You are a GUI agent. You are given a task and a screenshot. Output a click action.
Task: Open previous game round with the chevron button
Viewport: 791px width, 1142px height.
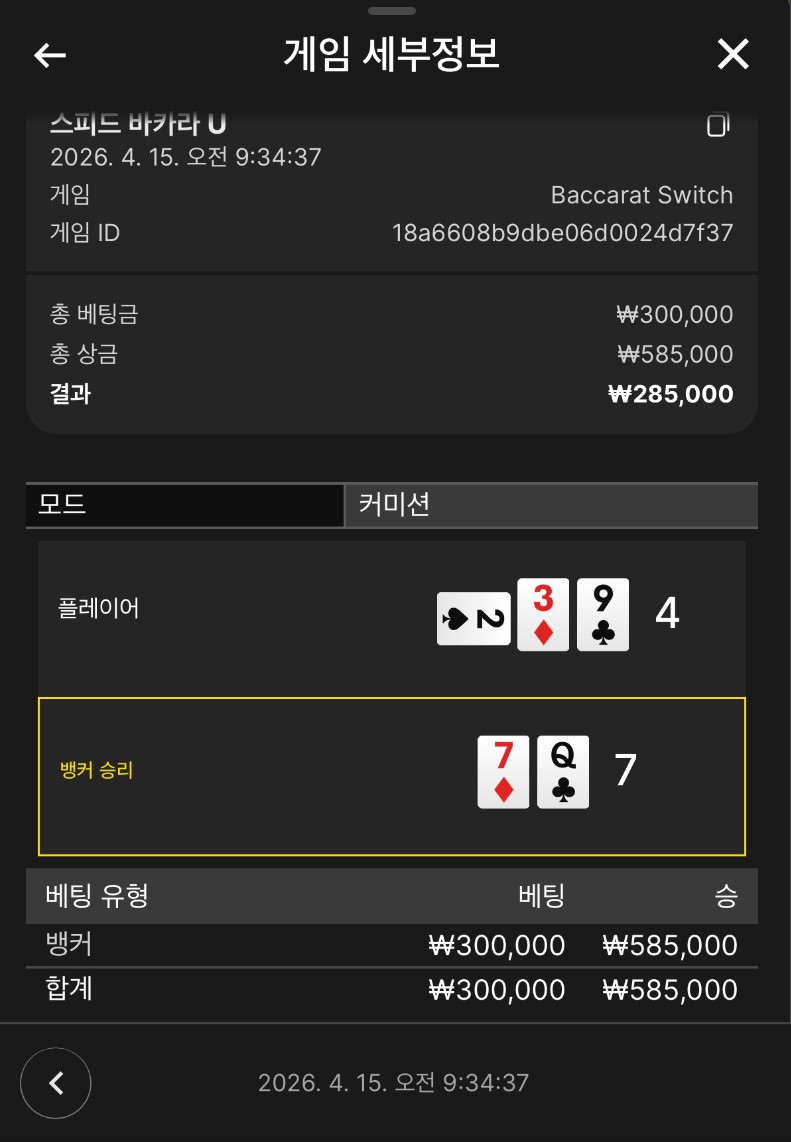coord(56,1082)
